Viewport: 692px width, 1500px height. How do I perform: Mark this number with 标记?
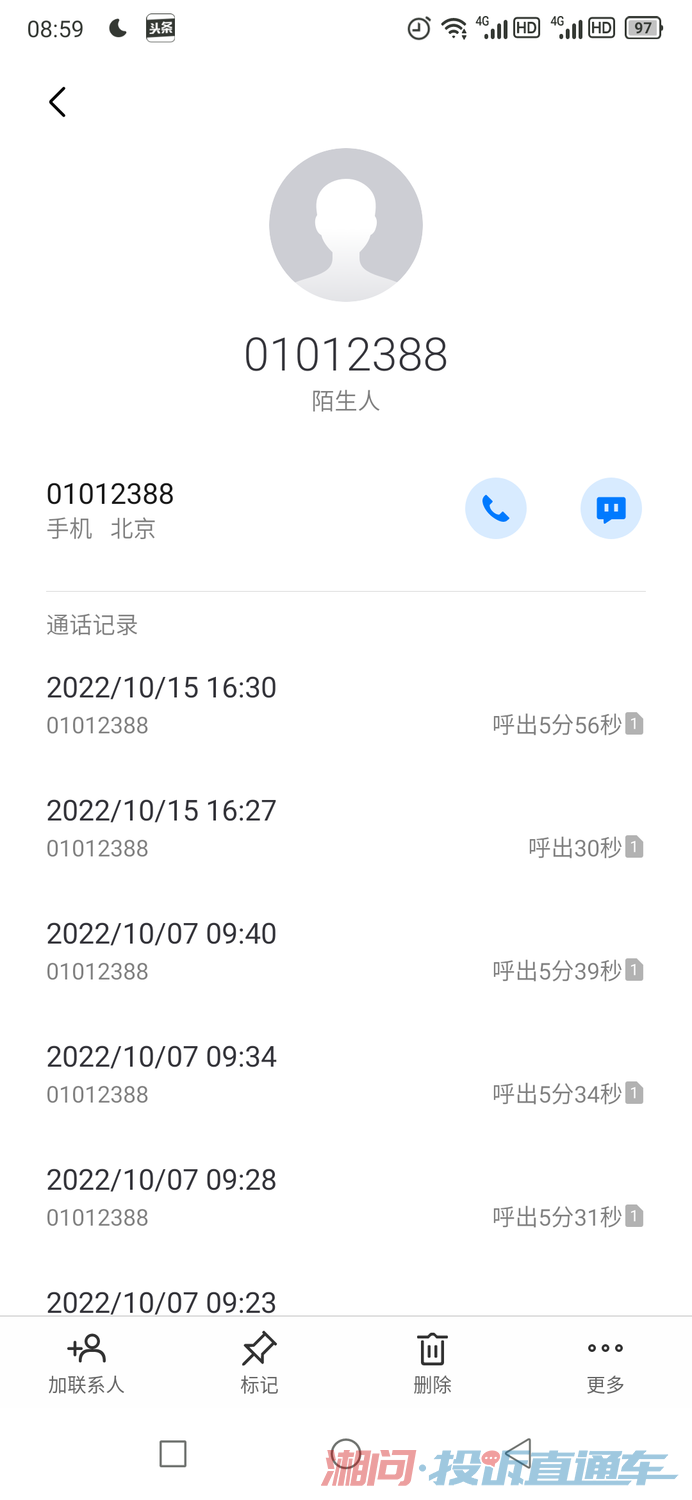[259, 1363]
